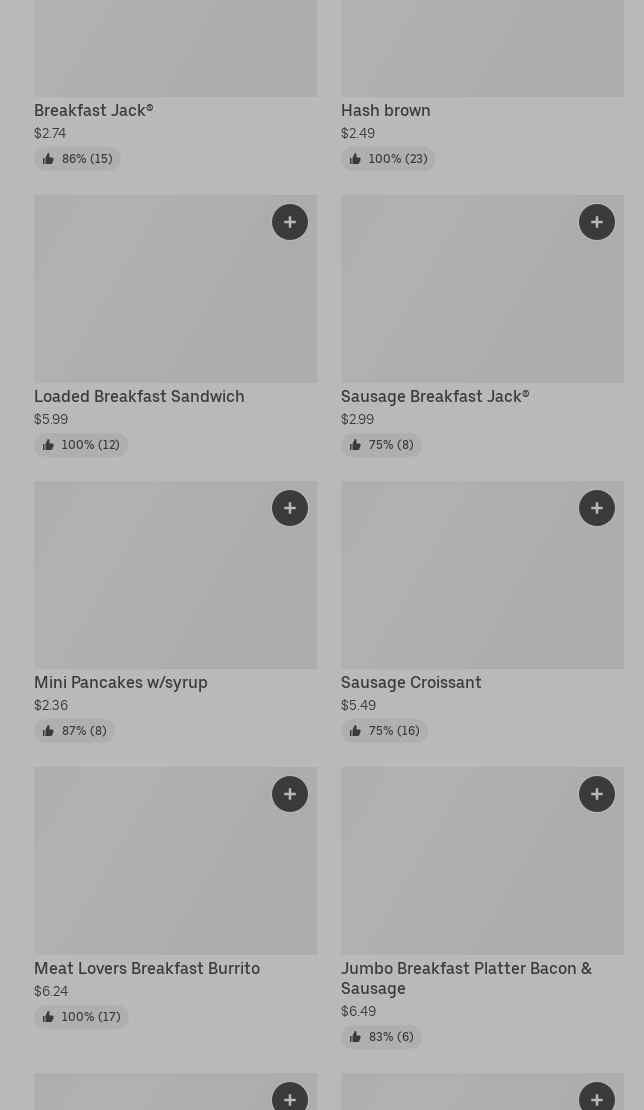View the Sausage Breakfast Jack card
This screenshot has height=1110, width=644.
coord(483,326)
